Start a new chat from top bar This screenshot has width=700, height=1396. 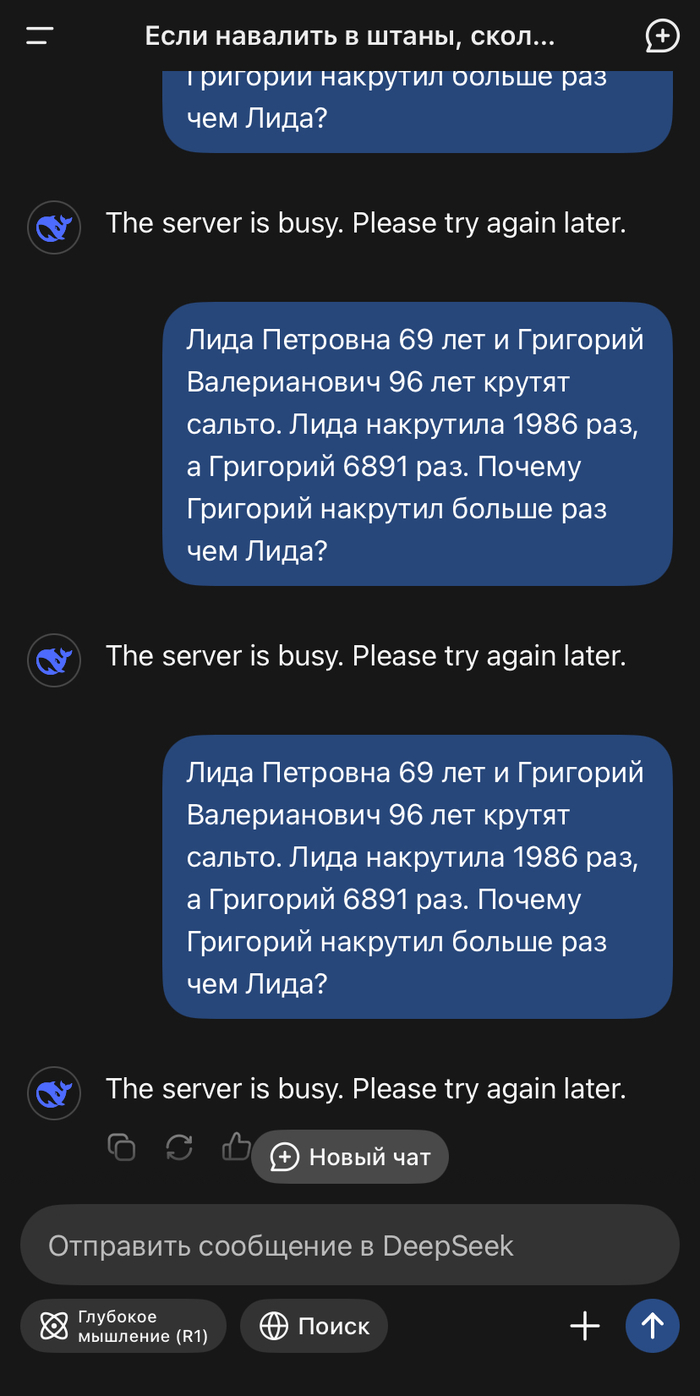click(x=662, y=37)
